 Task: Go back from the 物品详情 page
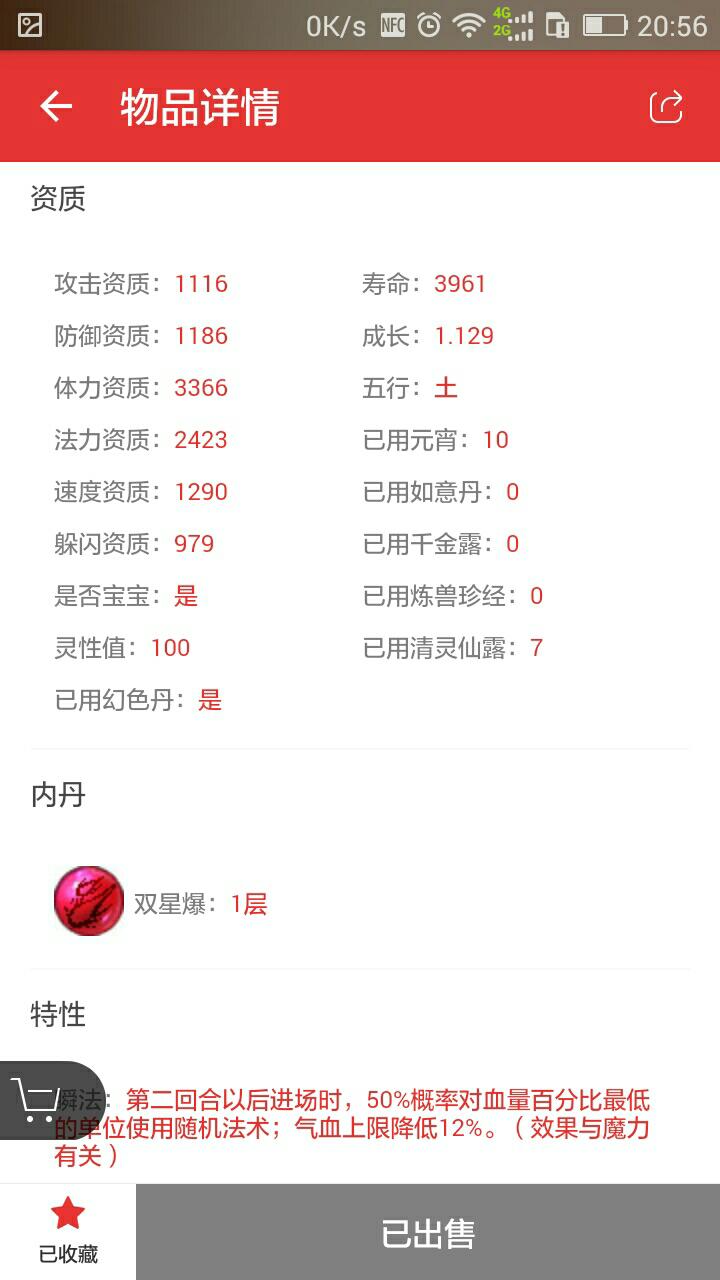pyautogui.click(x=56, y=107)
